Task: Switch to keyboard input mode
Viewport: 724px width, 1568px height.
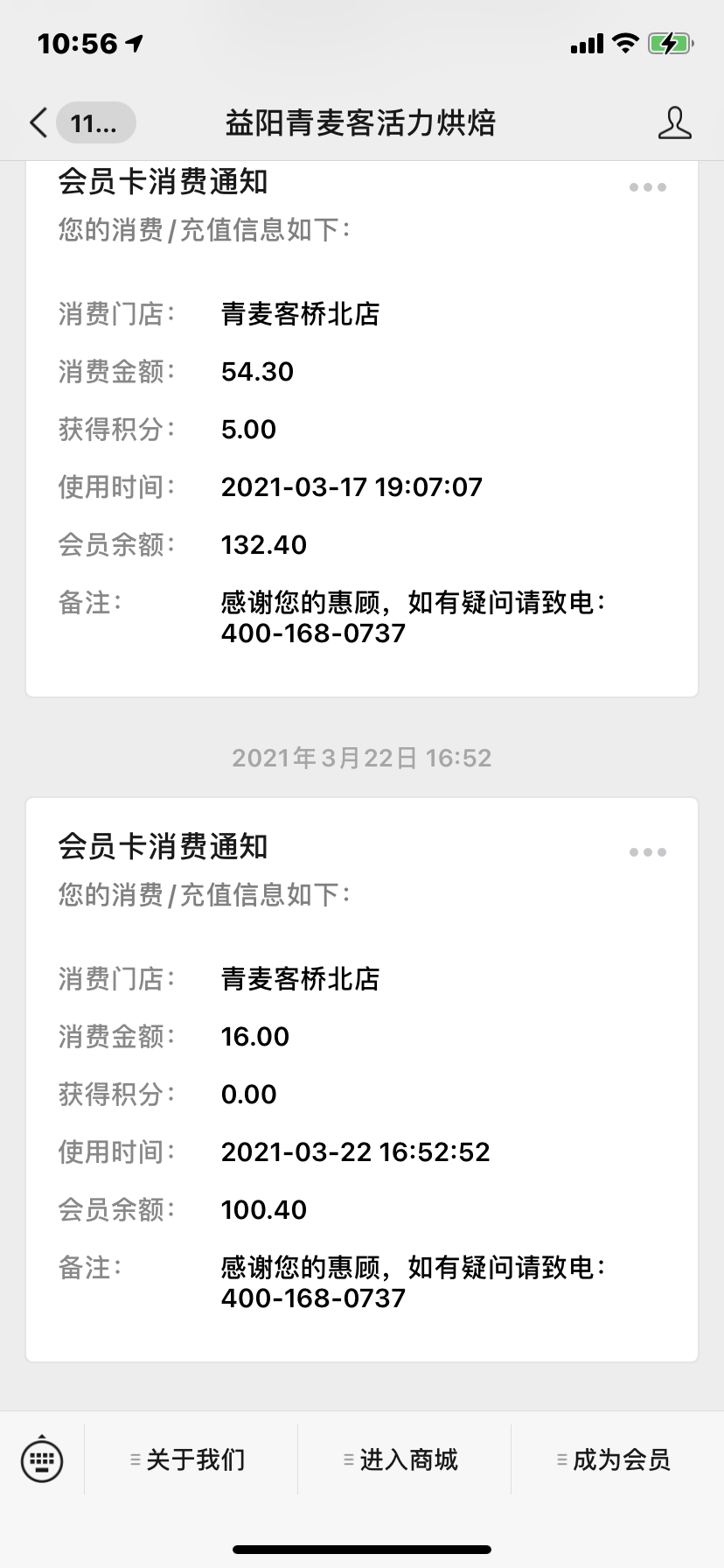Action: point(42,1459)
